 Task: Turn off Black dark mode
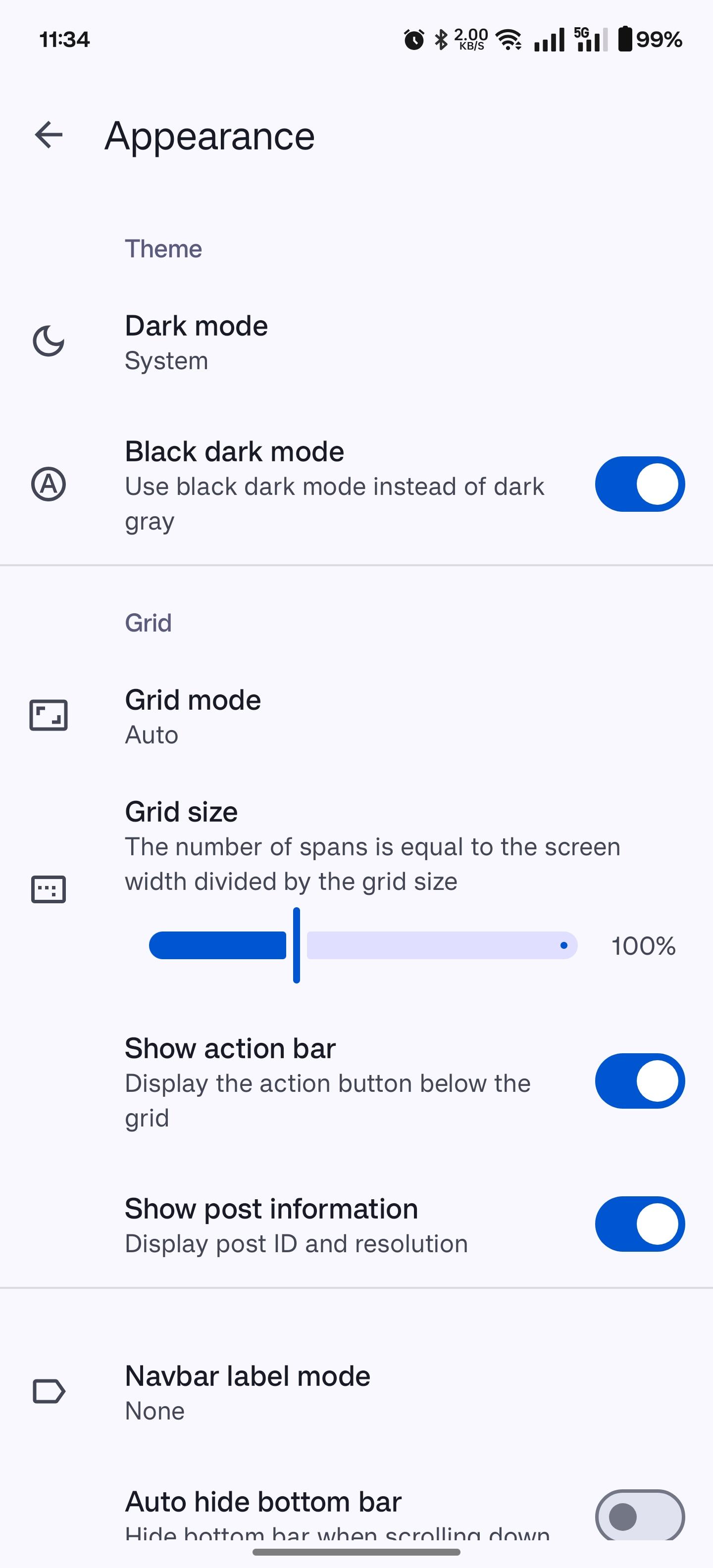[x=639, y=485]
